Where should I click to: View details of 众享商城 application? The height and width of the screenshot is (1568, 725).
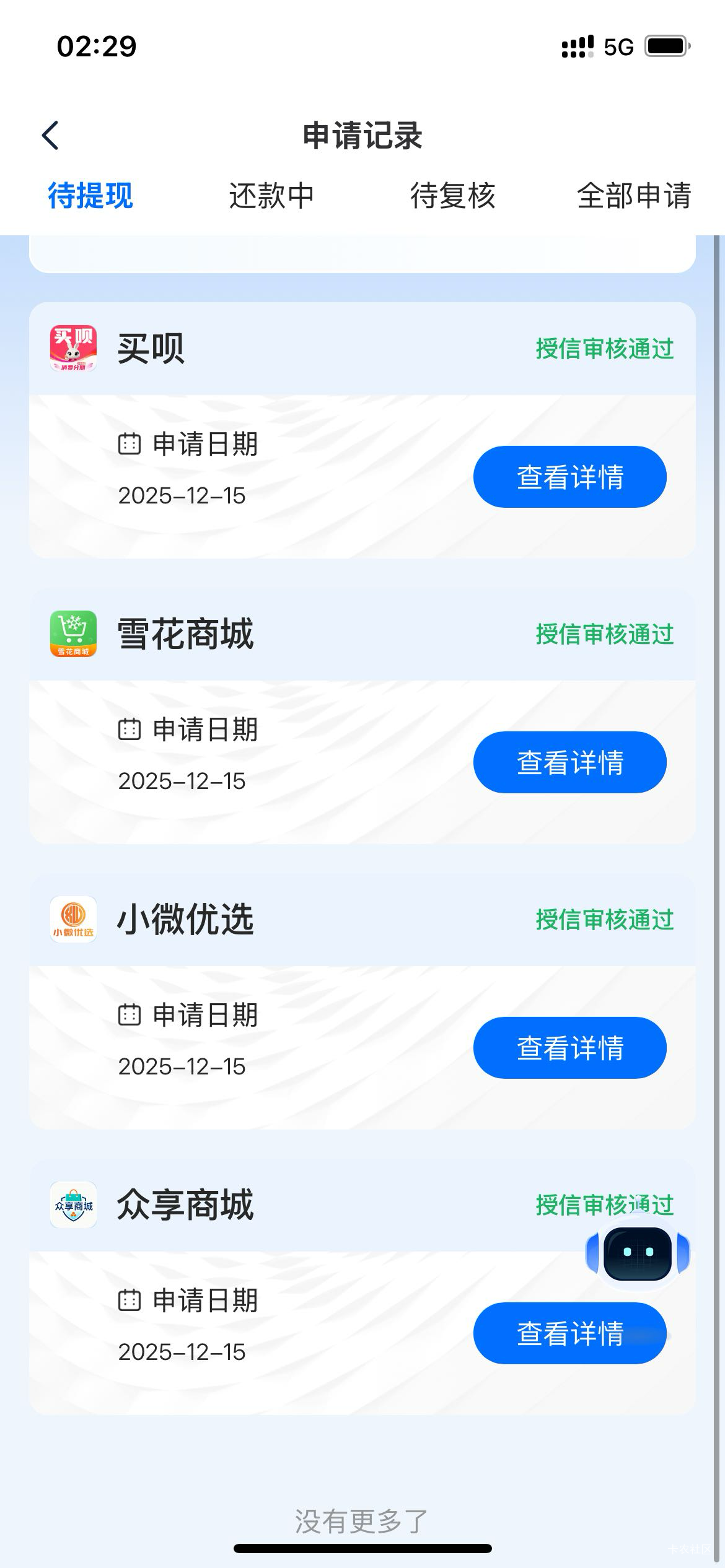pyautogui.click(x=570, y=1333)
